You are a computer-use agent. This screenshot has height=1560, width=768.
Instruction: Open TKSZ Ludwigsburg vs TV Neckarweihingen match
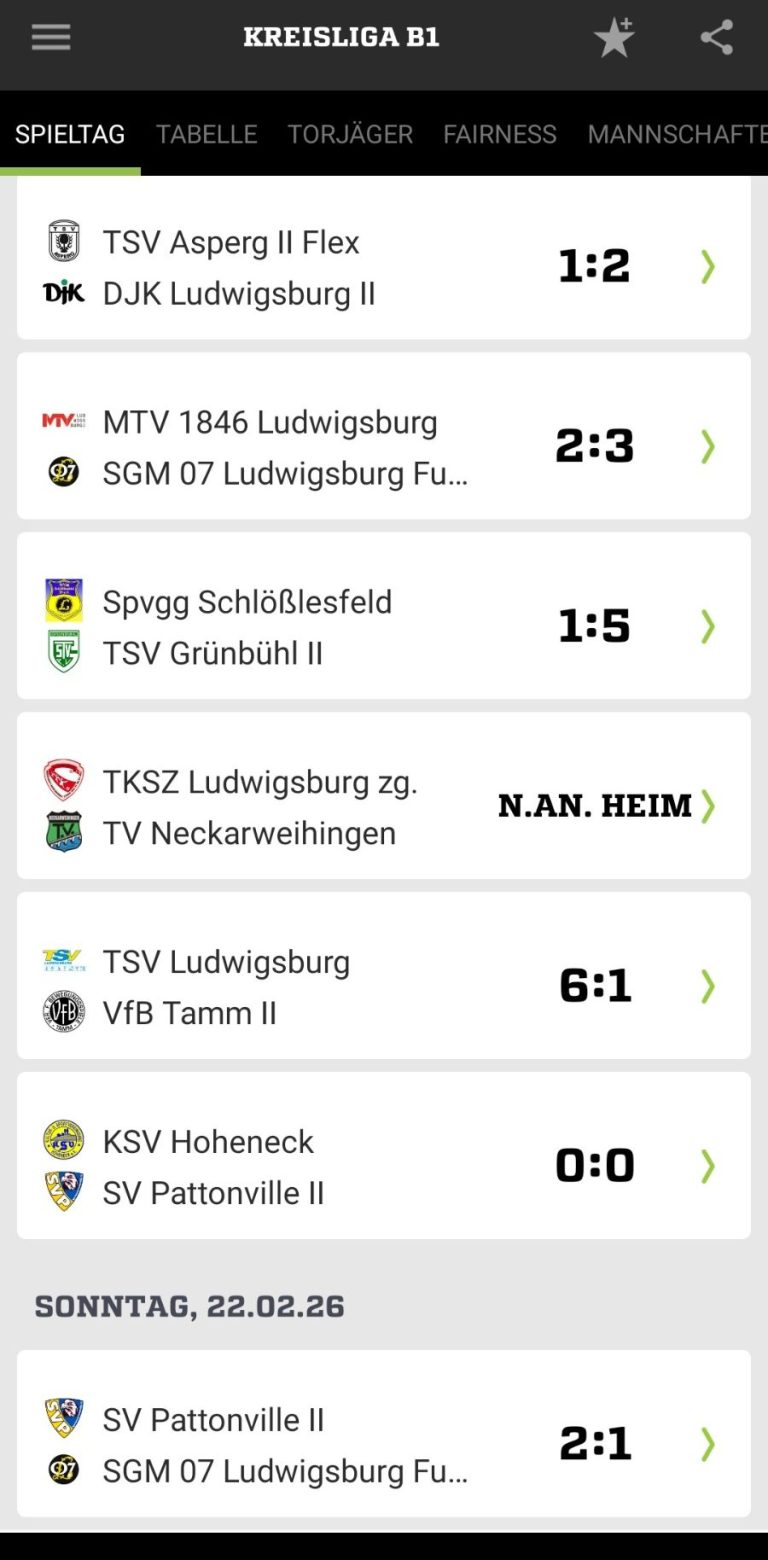click(383, 806)
